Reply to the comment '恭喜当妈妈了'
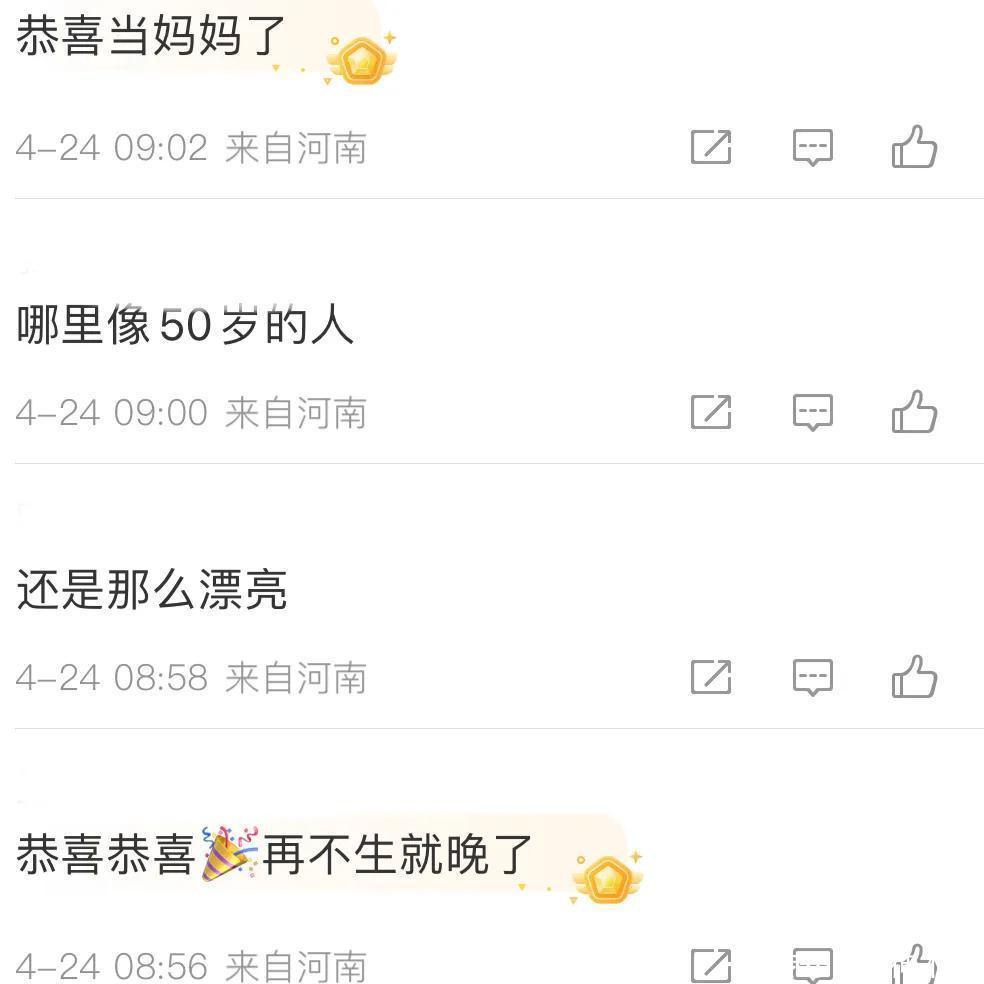The width and height of the screenshot is (984, 984). point(812,148)
